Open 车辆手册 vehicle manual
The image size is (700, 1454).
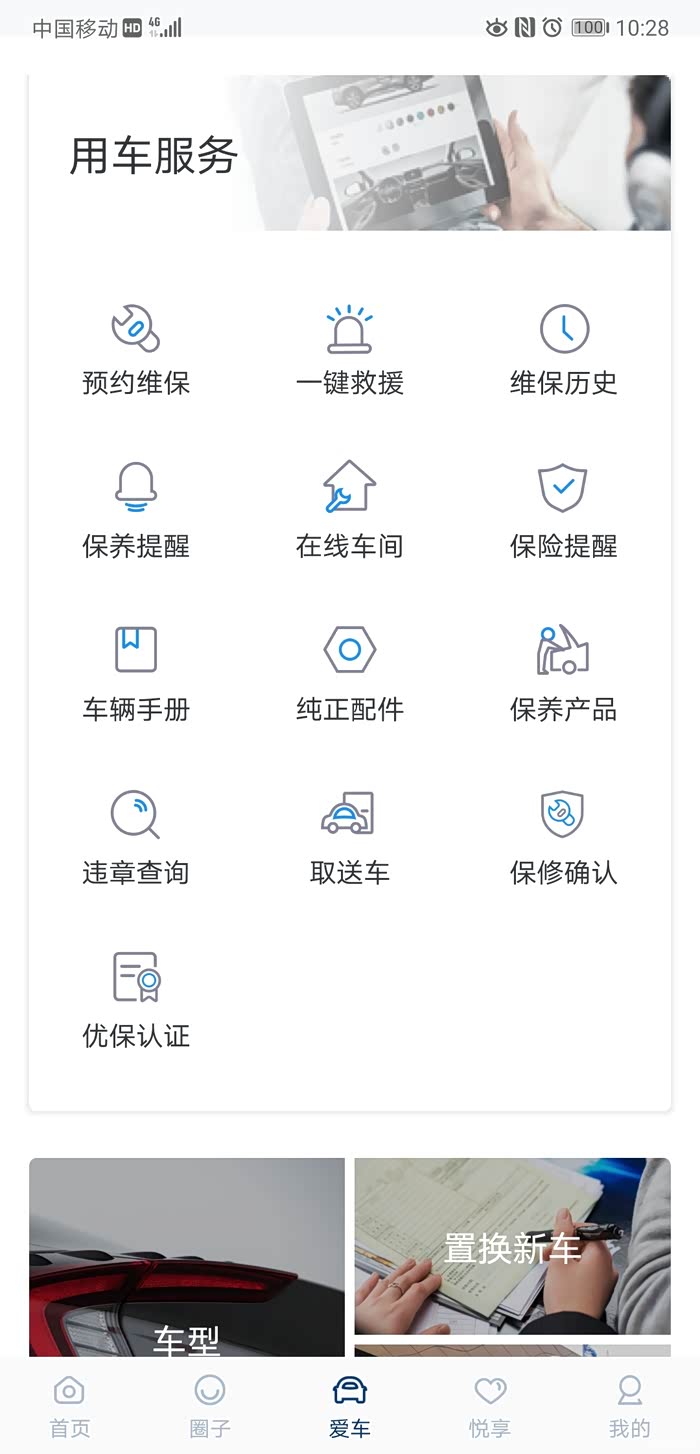point(136,675)
